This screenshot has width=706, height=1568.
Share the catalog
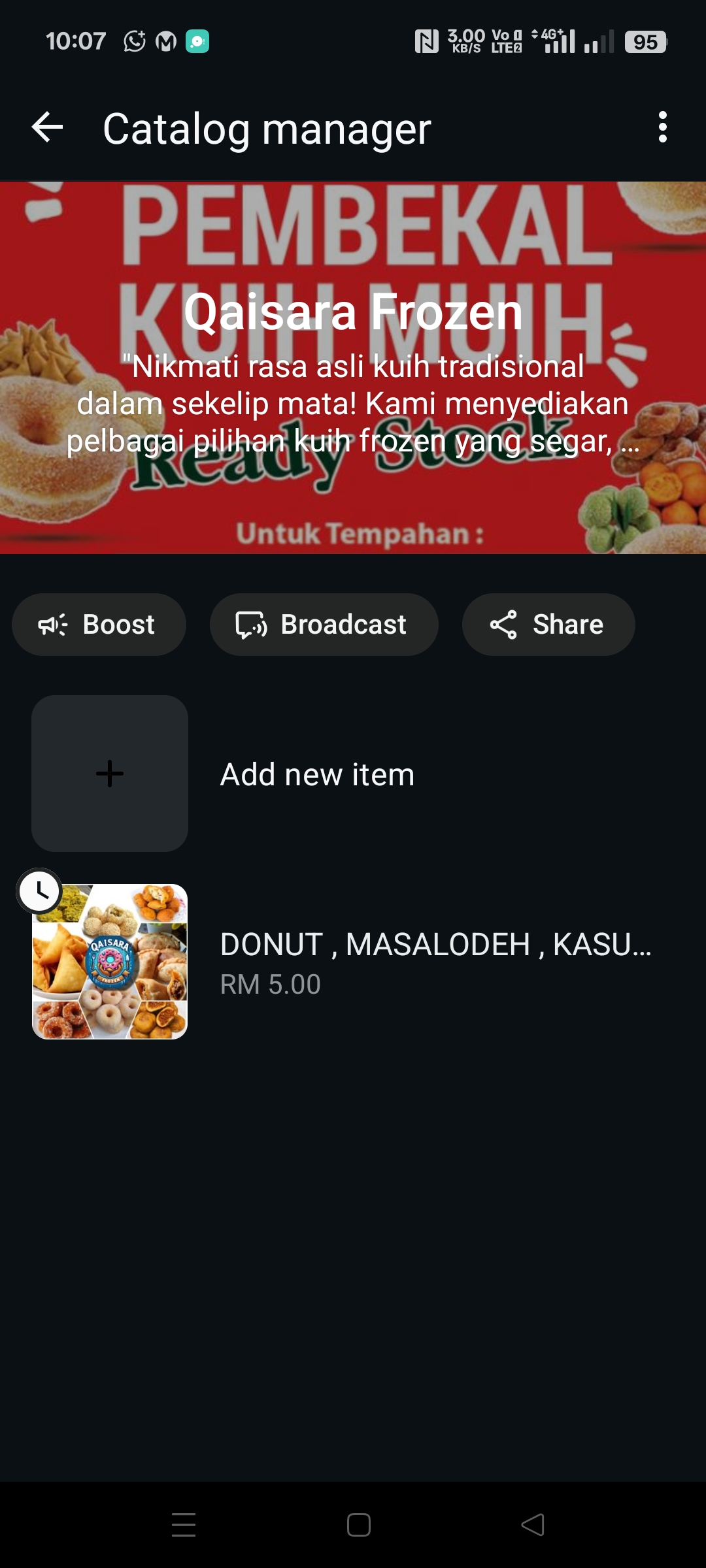(548, 625)
